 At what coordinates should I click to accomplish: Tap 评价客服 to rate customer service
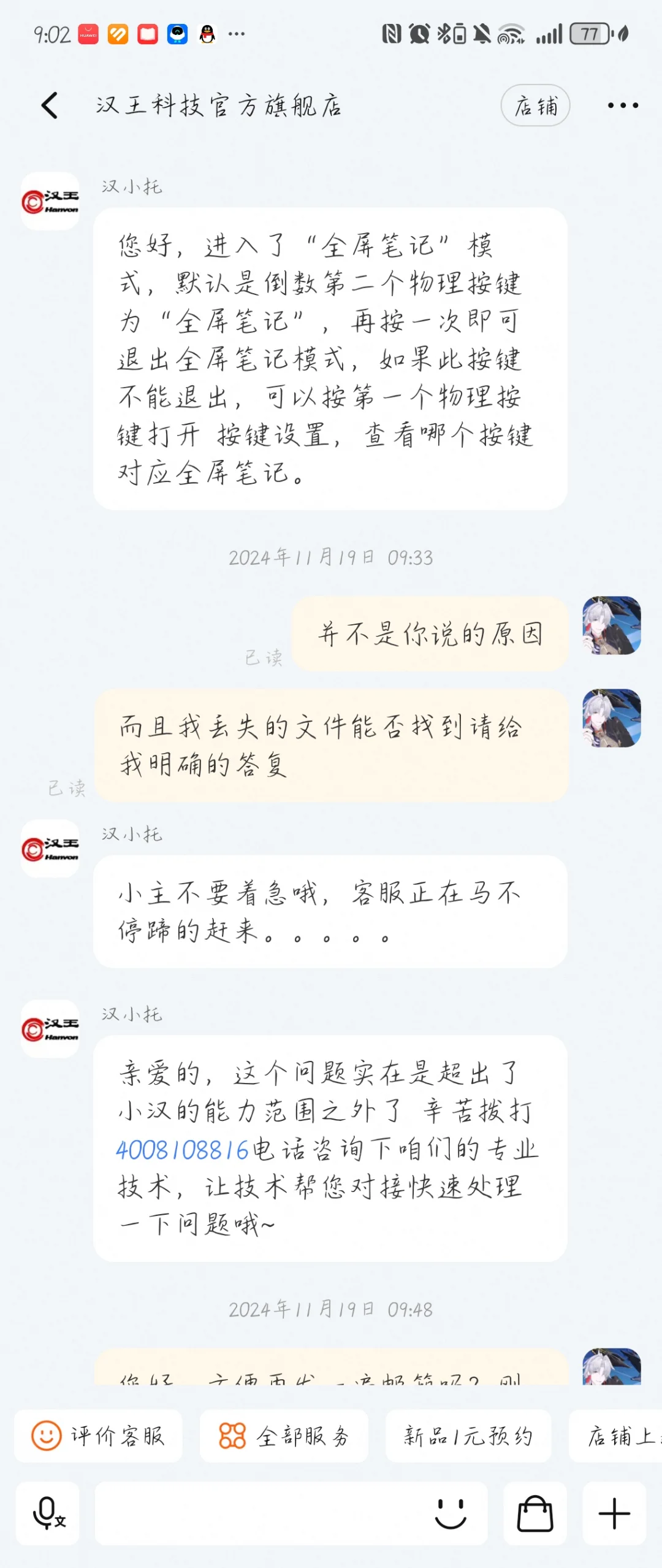99,1436
